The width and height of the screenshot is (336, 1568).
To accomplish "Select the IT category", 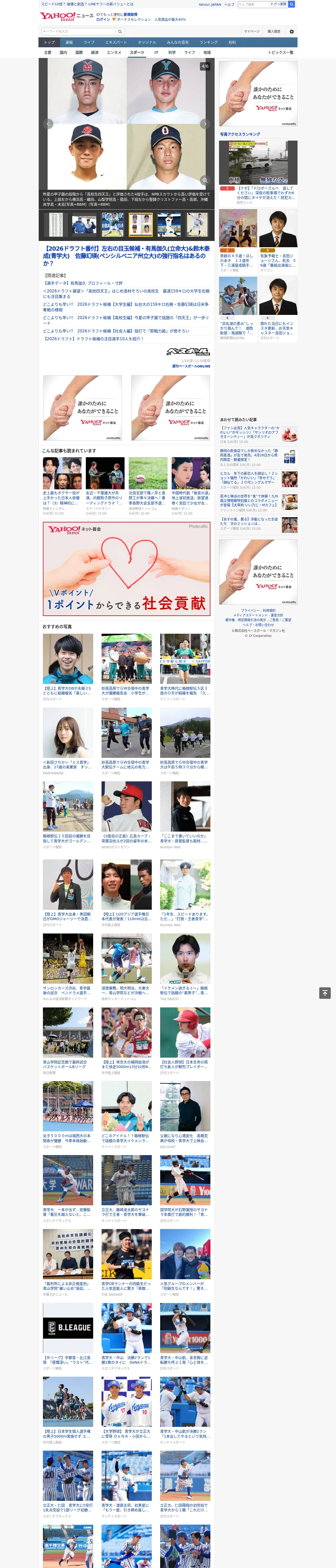I will pos(156,52).
